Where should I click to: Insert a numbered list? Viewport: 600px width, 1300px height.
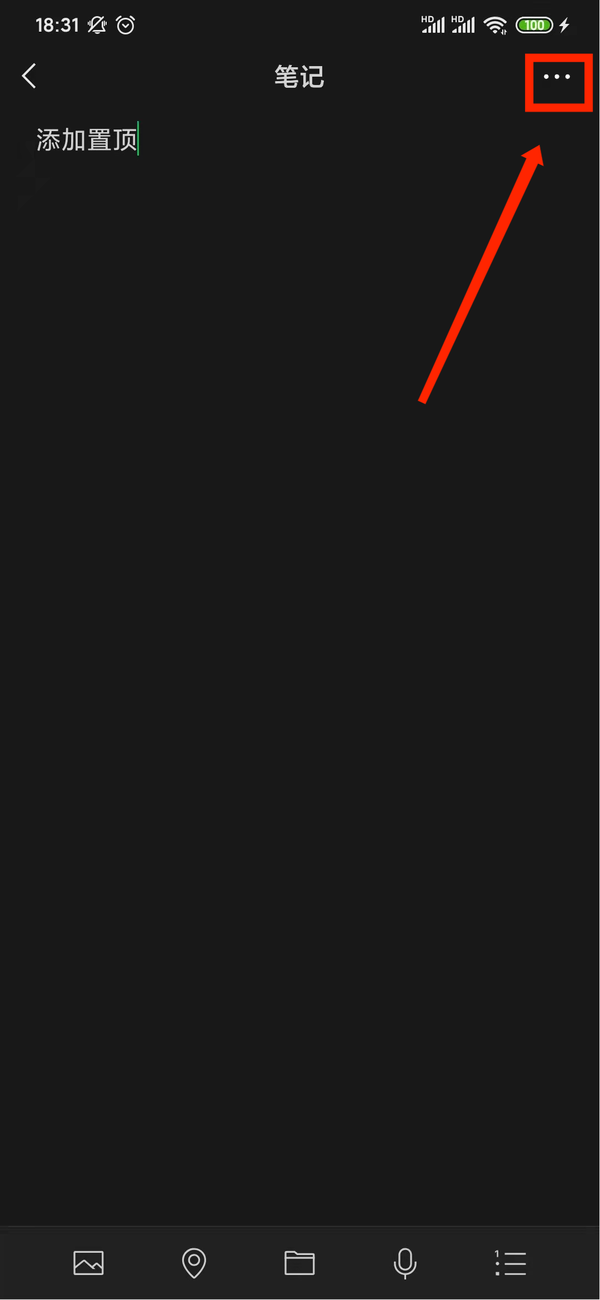[x=510, y=1263]
